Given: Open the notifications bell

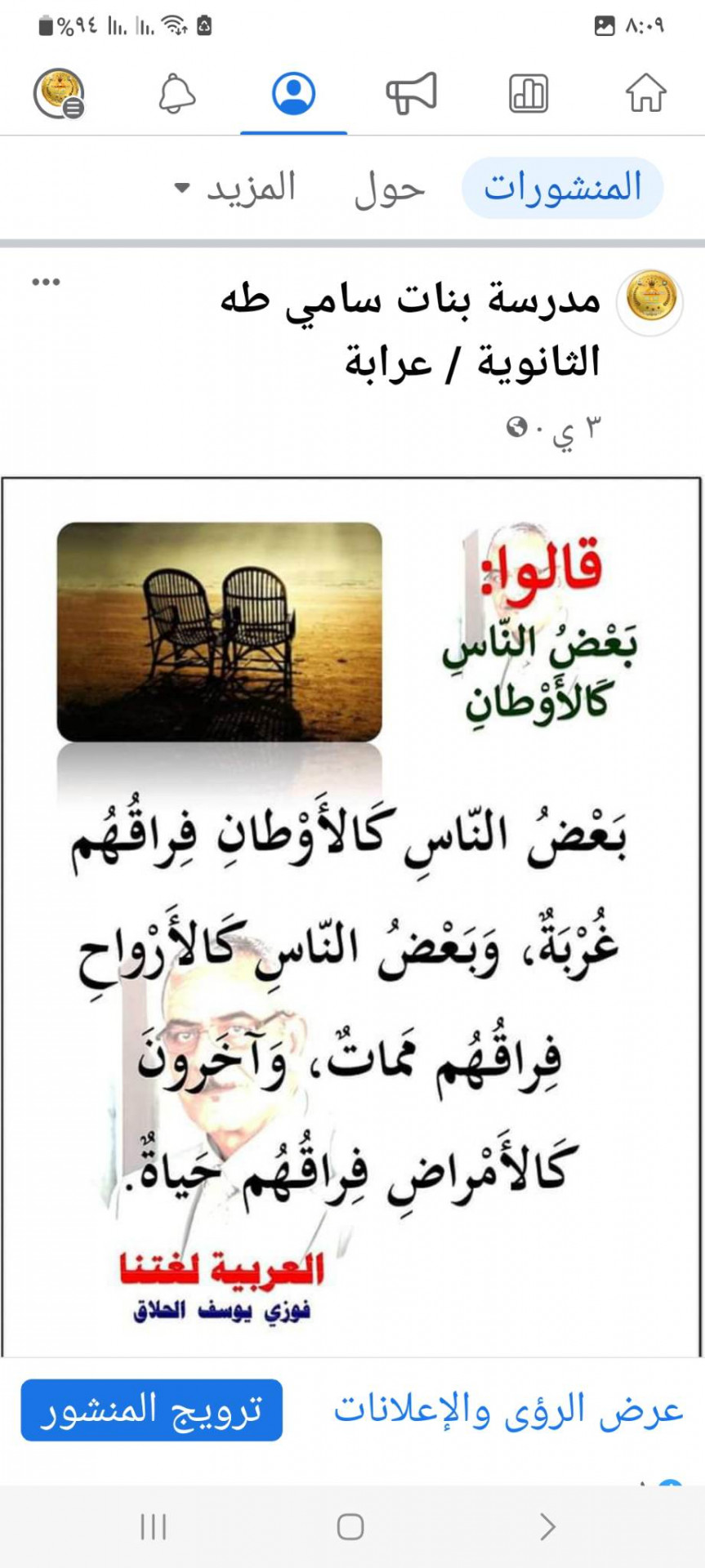Looking at the screenshot, I should (176, 92).
